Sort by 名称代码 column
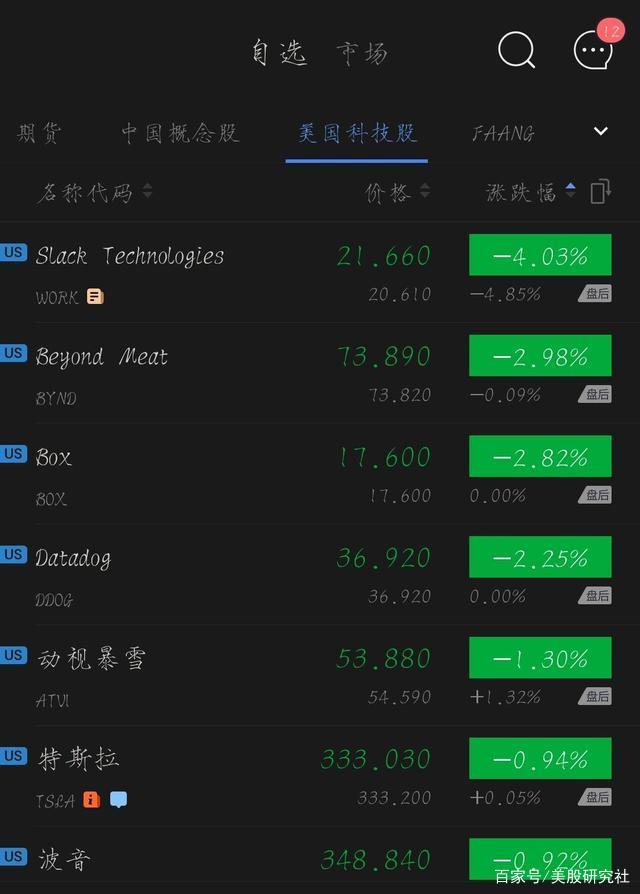640x894 pixels. coord(95,192)
